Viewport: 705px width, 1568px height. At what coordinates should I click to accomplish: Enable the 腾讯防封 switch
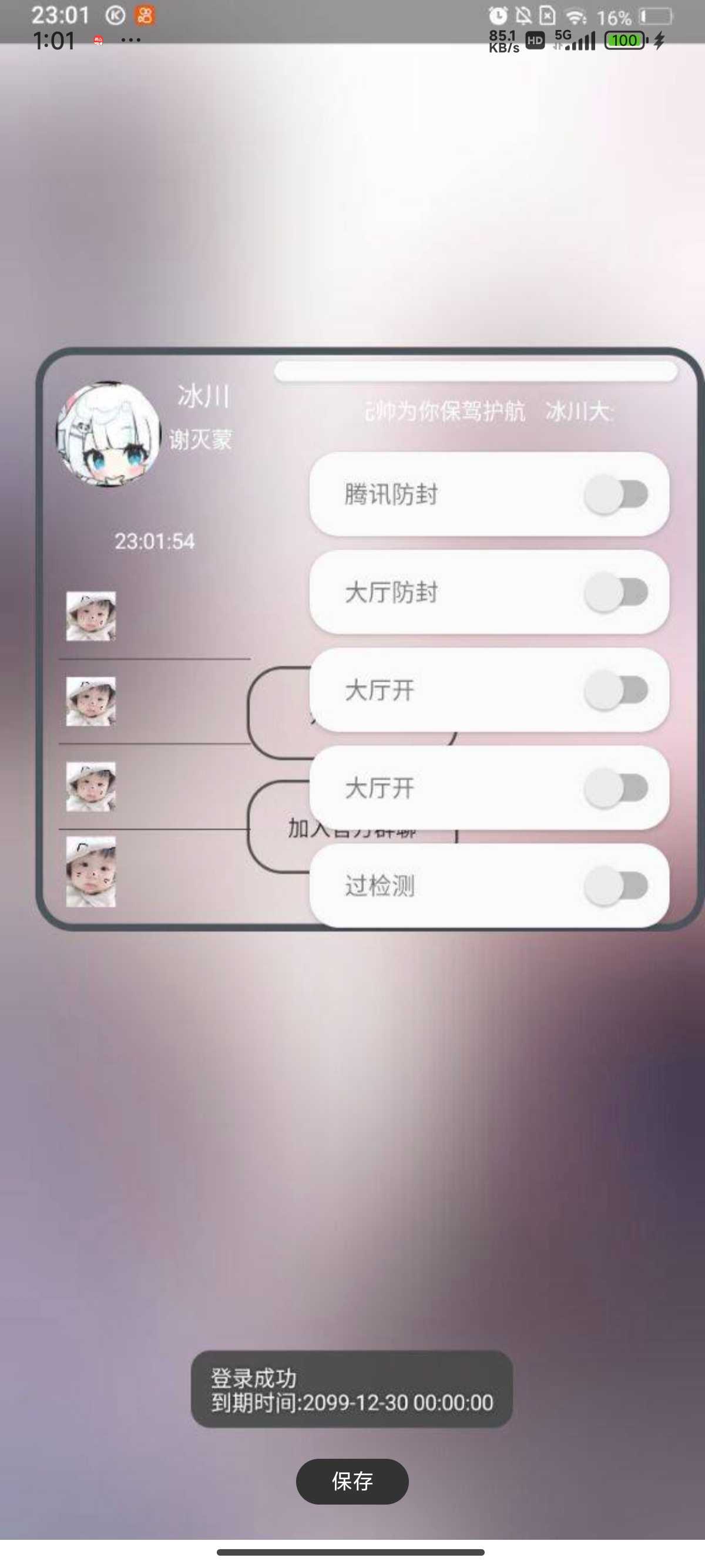pos(616,494)
